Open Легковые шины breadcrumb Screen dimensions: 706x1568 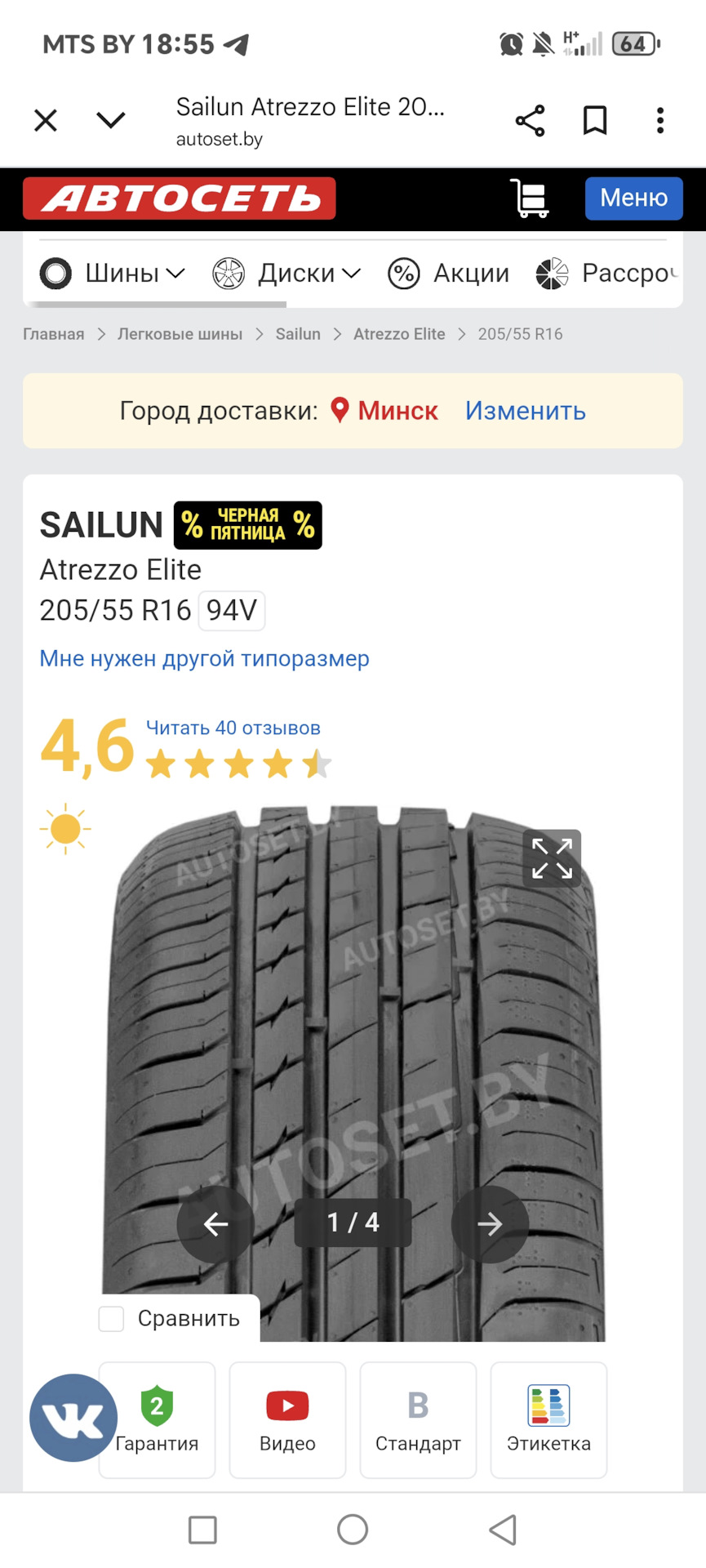pyautogui.click(x=180, y=334)
